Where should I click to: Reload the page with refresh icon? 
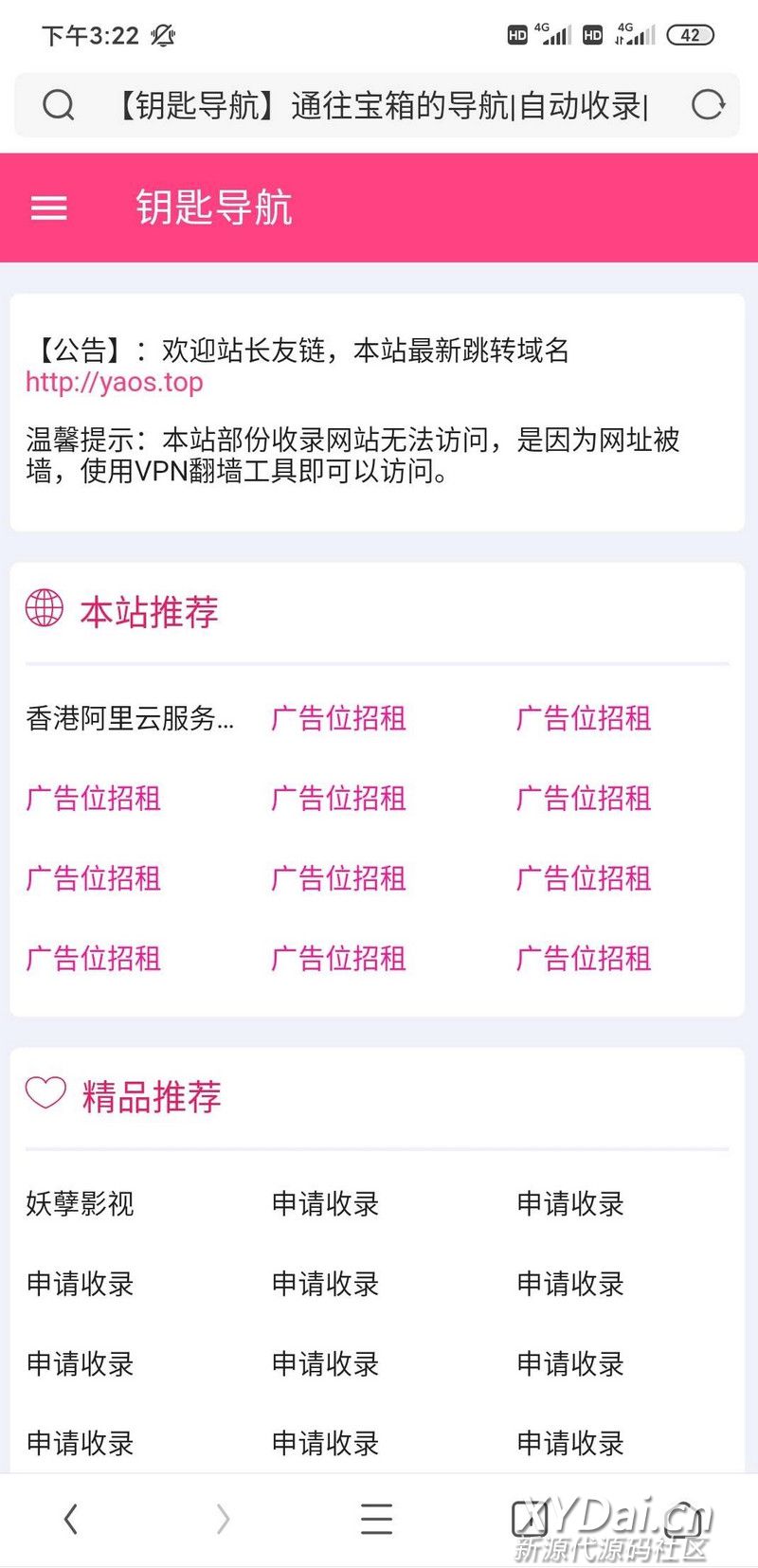click(x=707, y=105)
